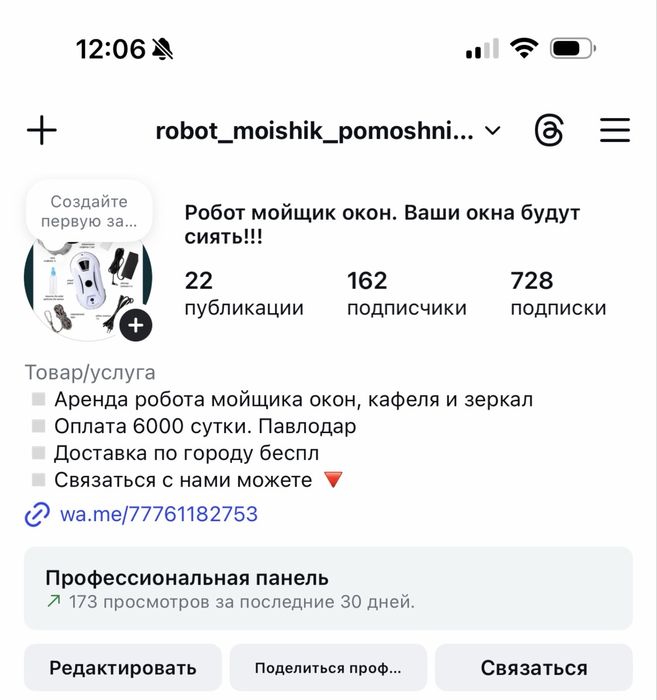Open the wa.me/77761182753 link
Image resolution: width=657 pixels, height=700 pixels.
click(x=158, y=514)
